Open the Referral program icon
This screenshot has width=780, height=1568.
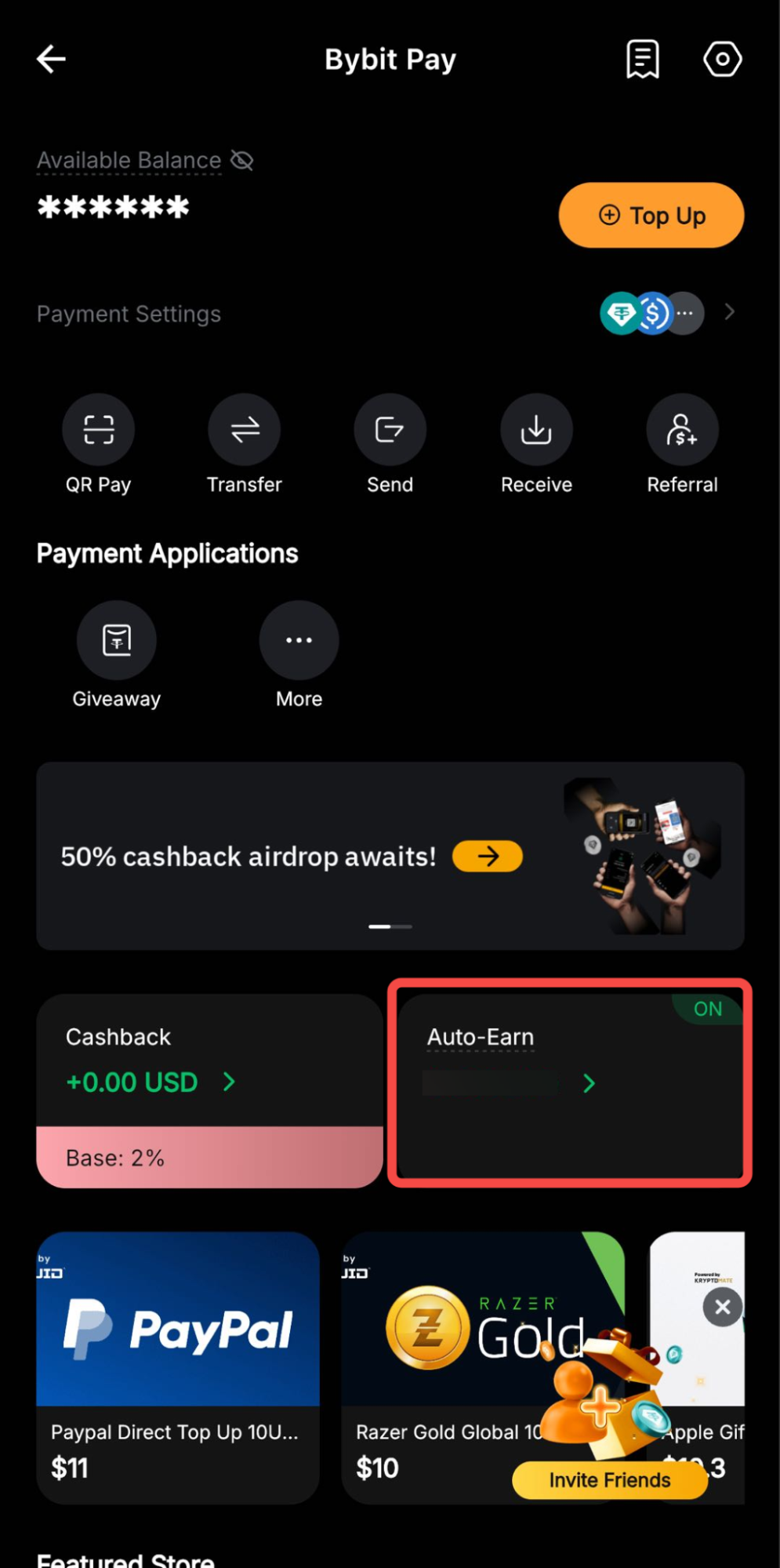coord(681,430)
